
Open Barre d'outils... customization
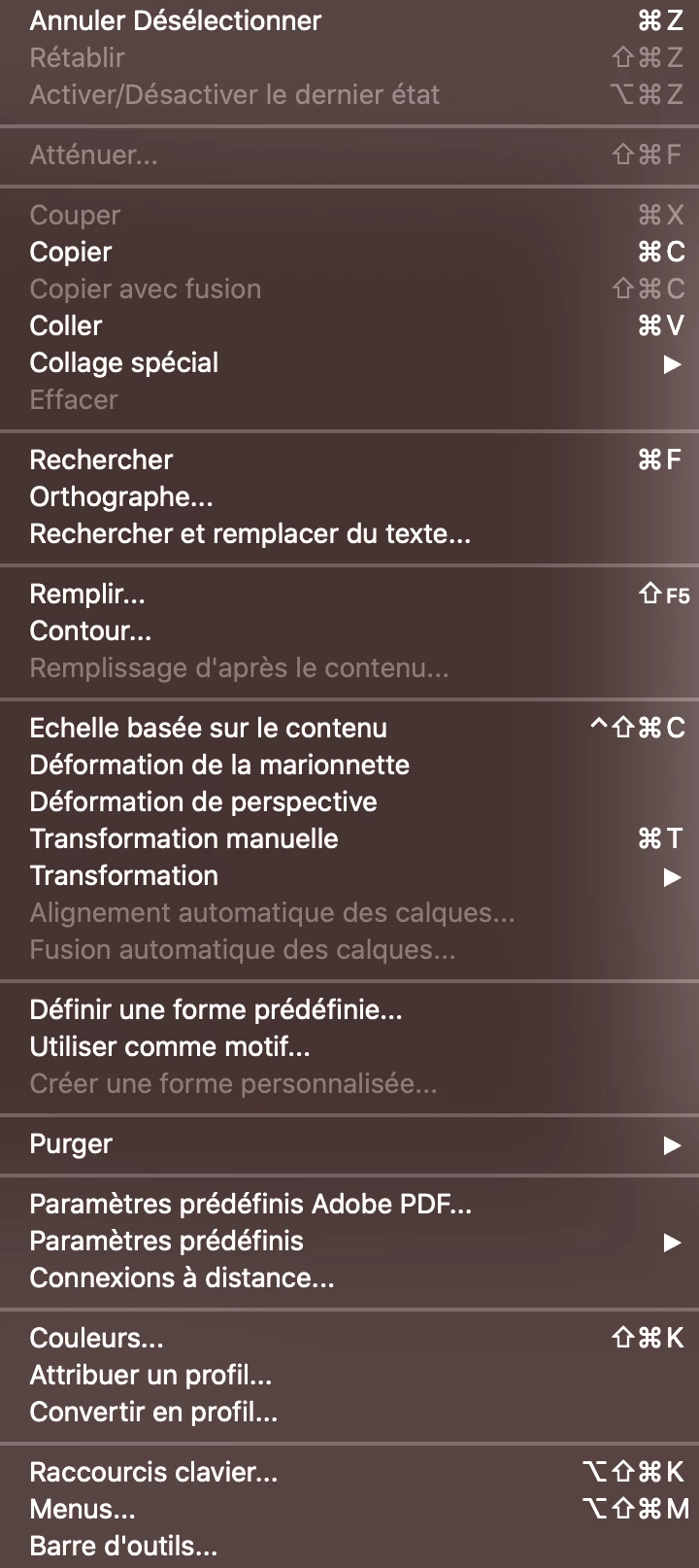click(x=123, y=1546)
